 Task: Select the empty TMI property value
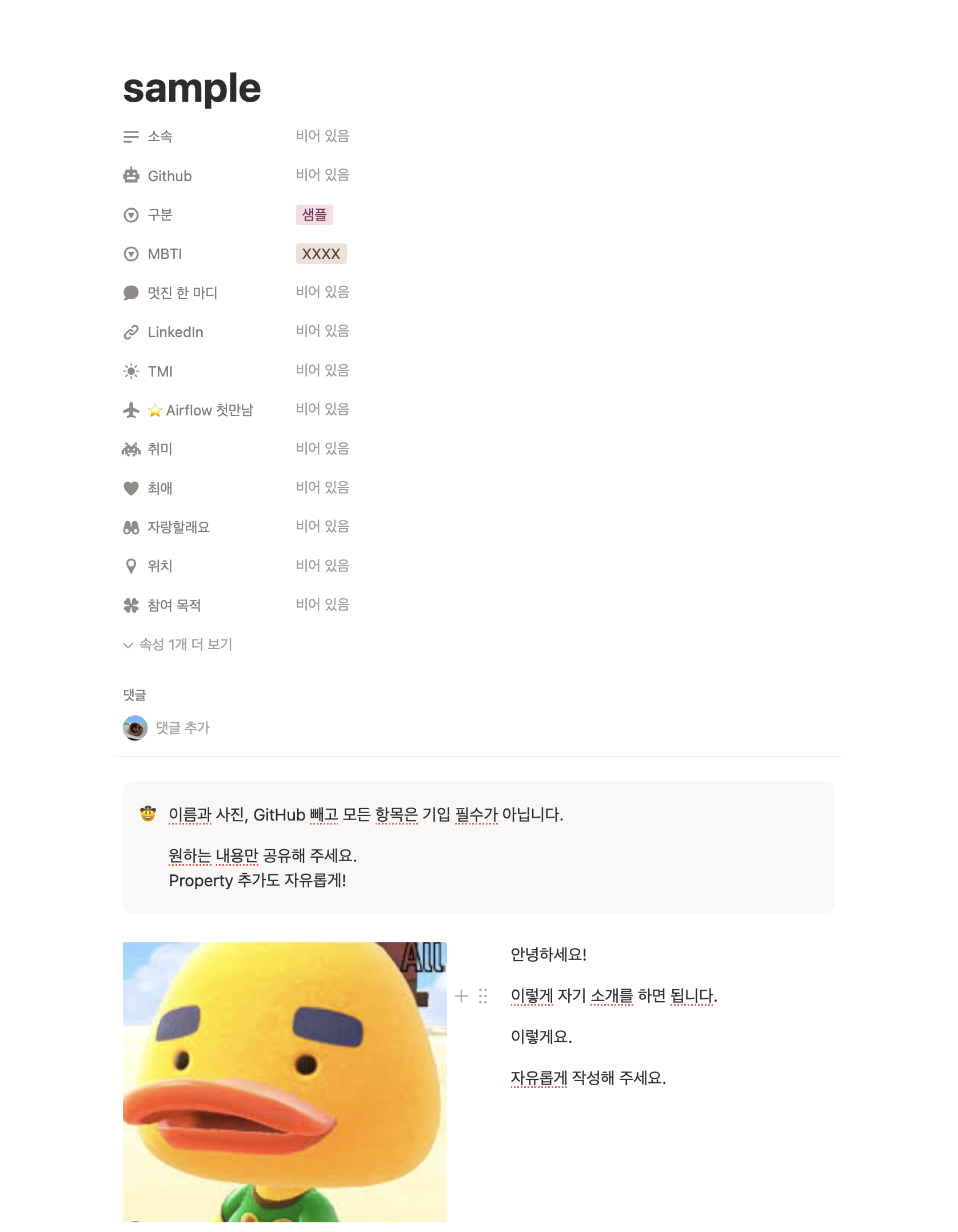[x=322, y=370]
